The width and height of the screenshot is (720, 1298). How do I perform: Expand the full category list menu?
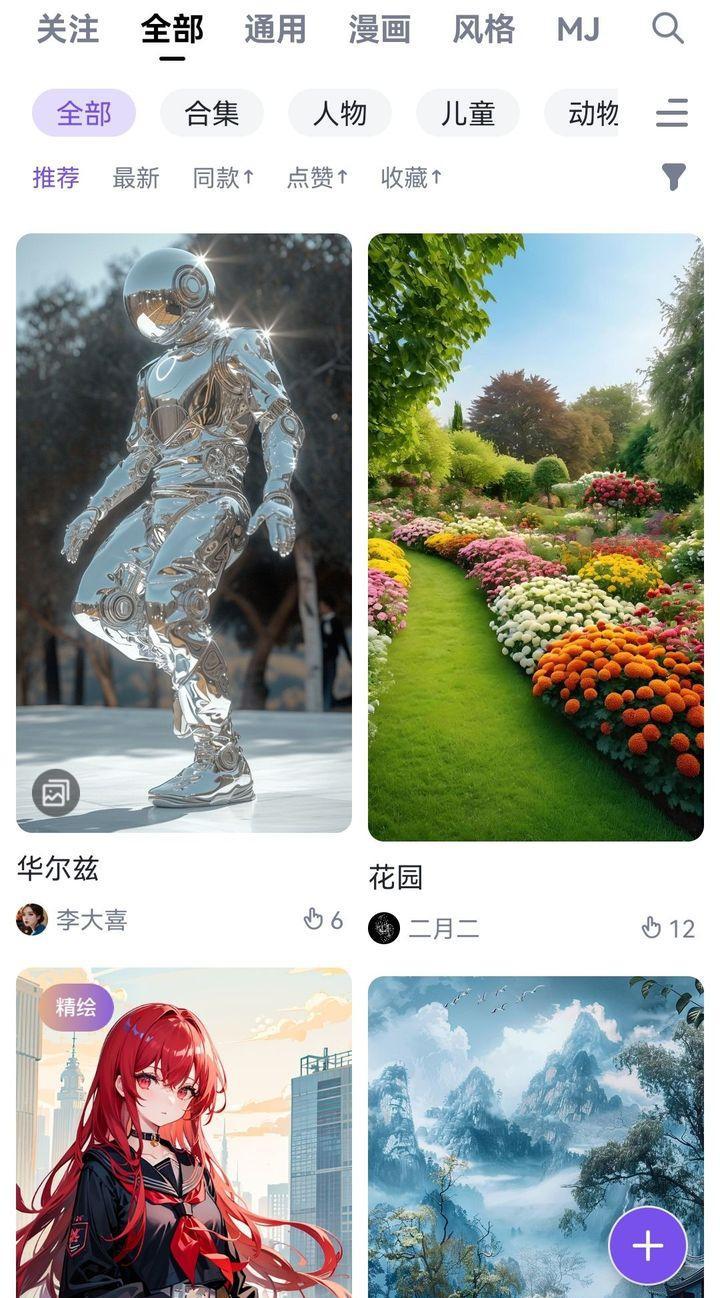click(672, 113)
